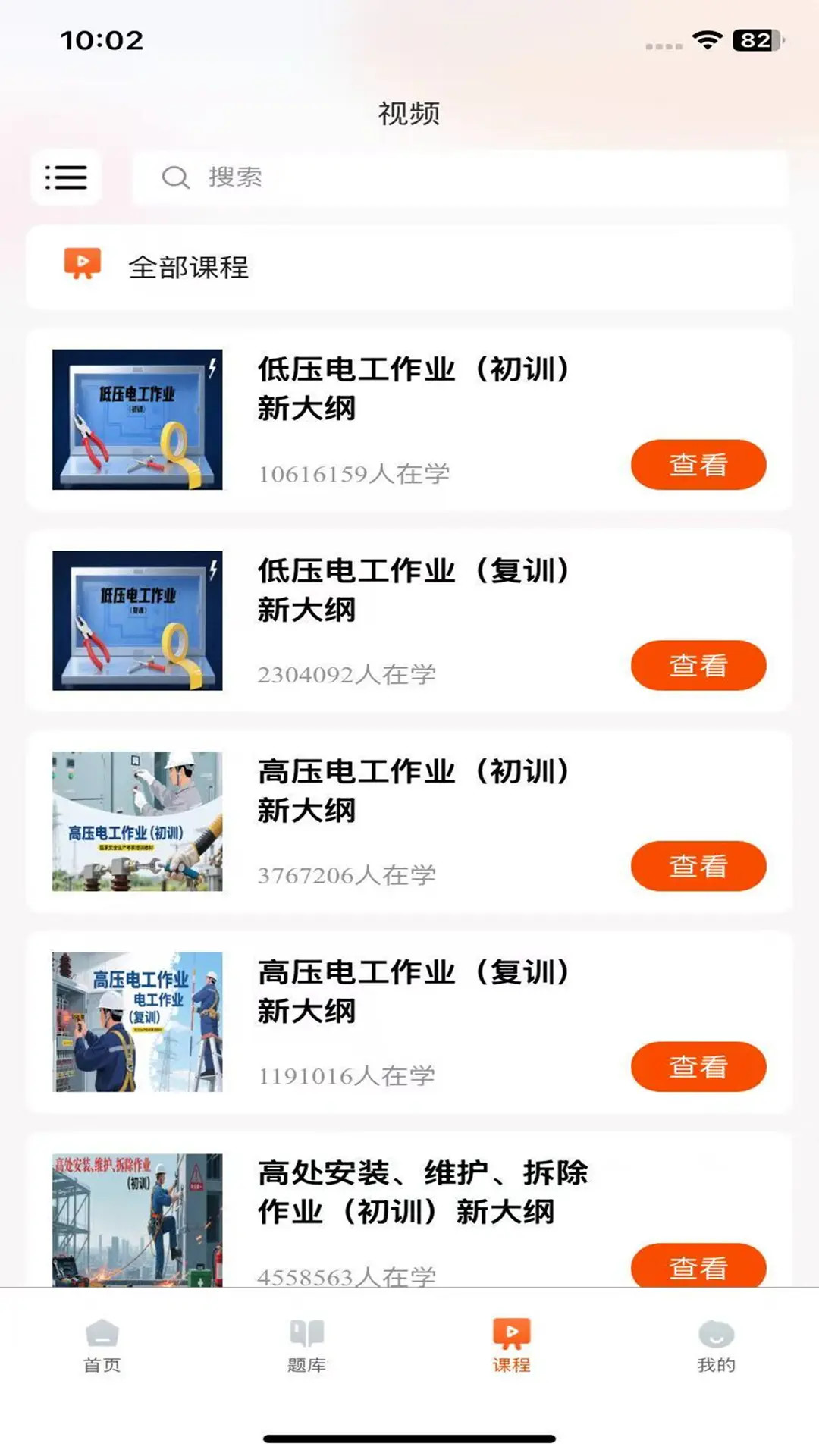Tap 查看 on 高压电工作业（初训）新大纲
Screen dimensions: 819x1456
[x=699, y=865]
